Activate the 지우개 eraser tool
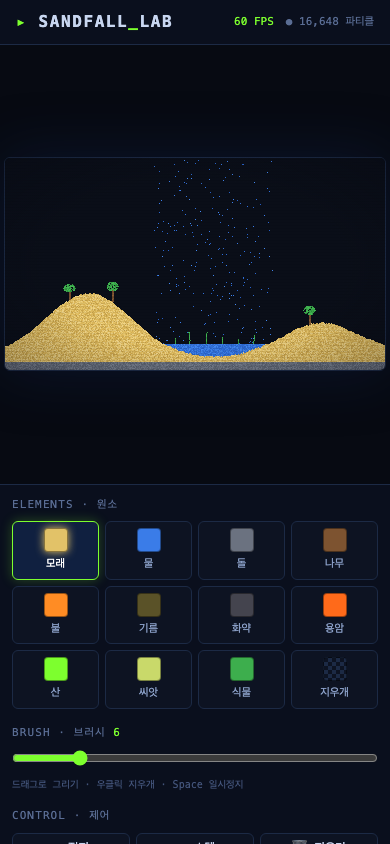Viewport: 390px width, 844px height. 335,679
